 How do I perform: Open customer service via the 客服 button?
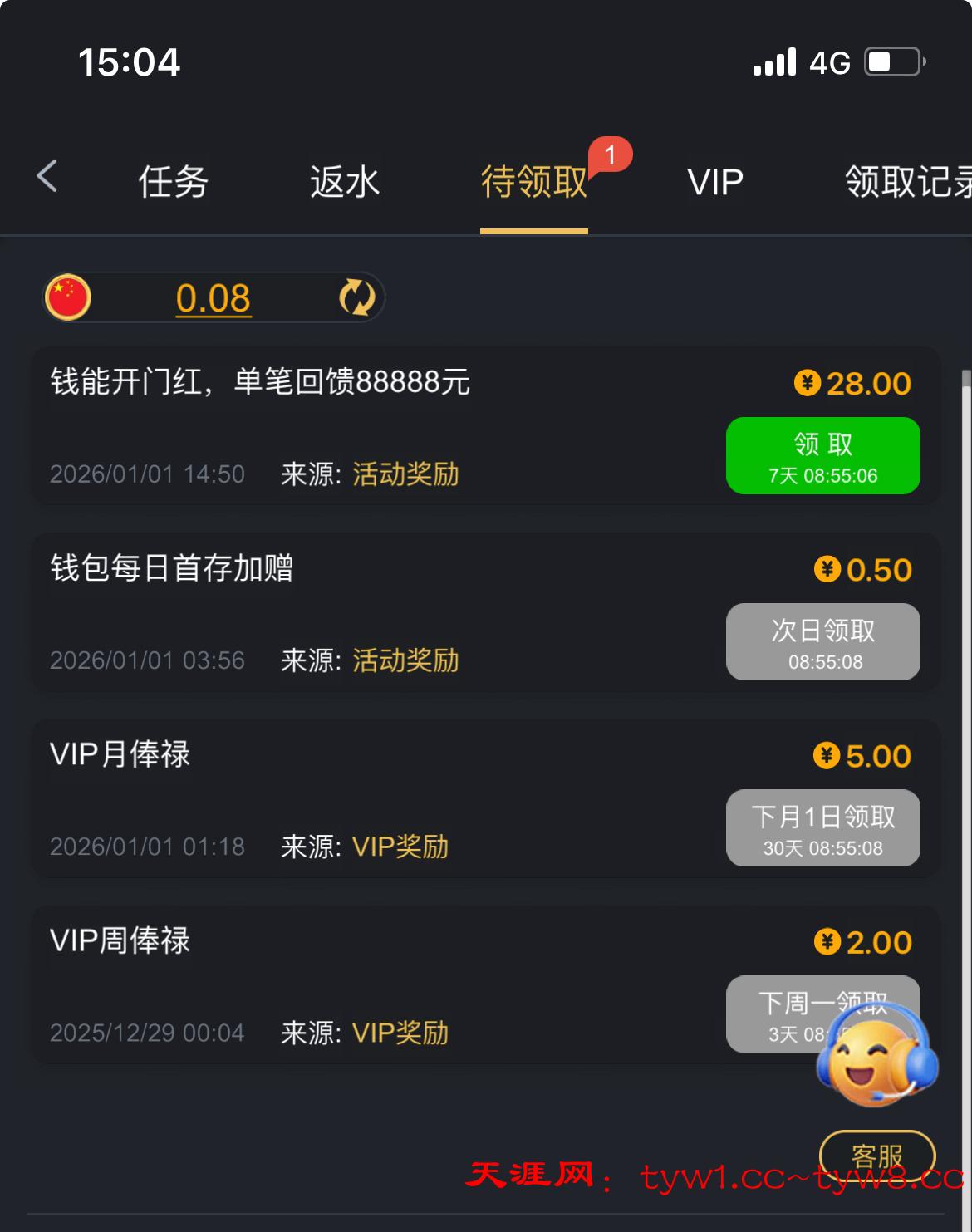(x=877, y=1156)
